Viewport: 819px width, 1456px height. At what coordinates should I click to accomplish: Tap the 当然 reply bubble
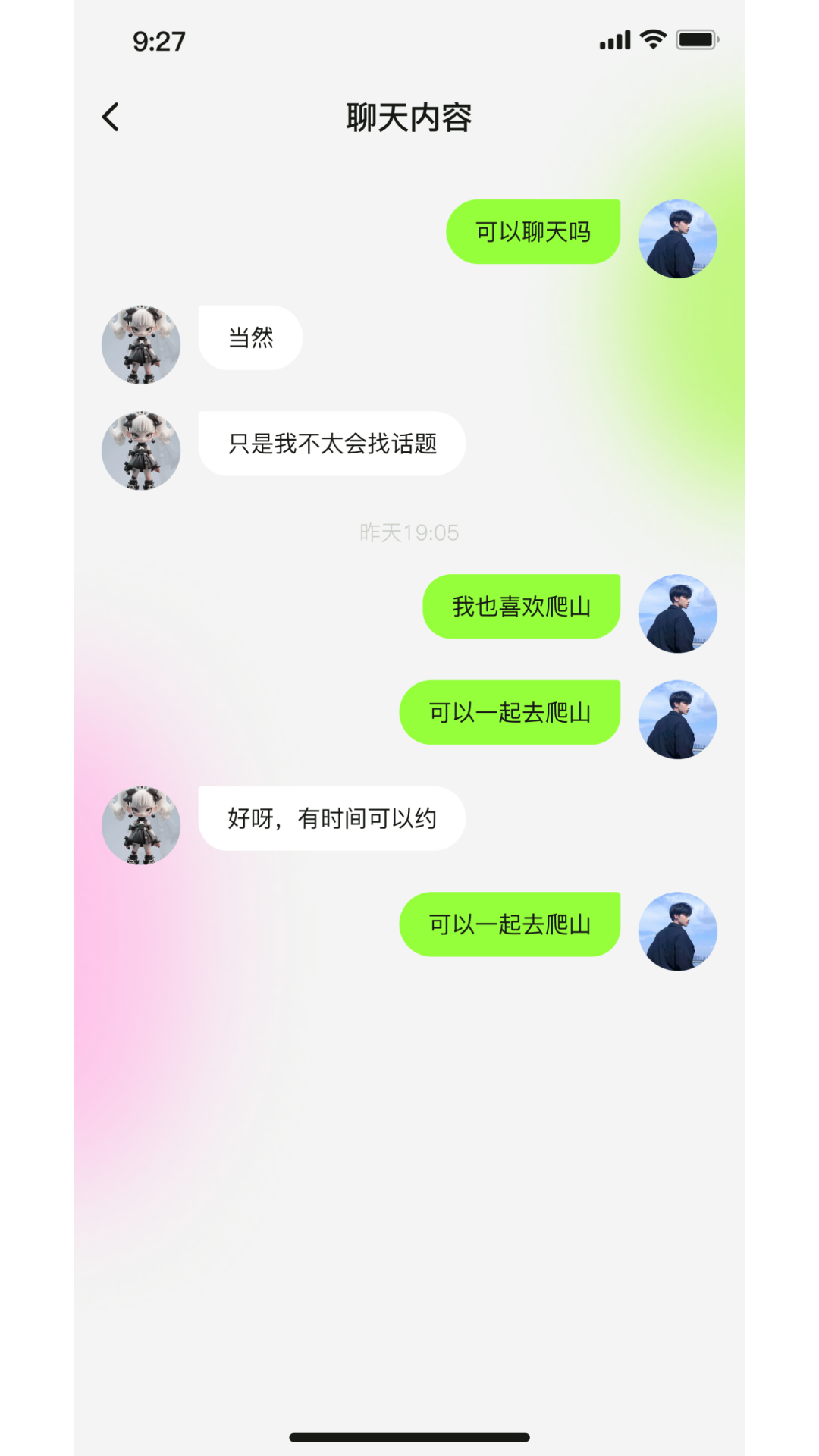(250, 339)
